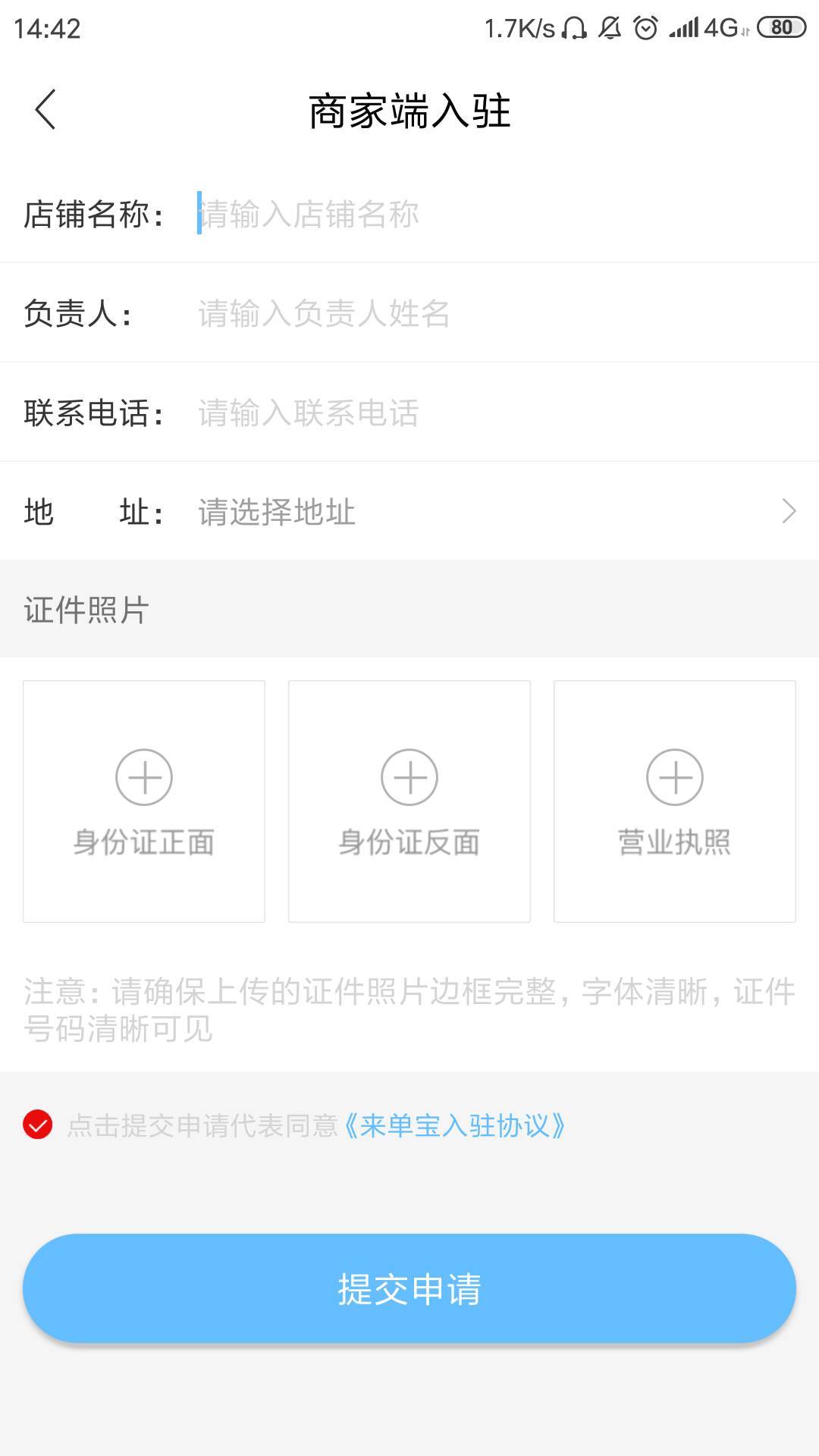Upload the 身份证正面 photo
Viewport: 819px width, 1456px height.
(144, 801)
